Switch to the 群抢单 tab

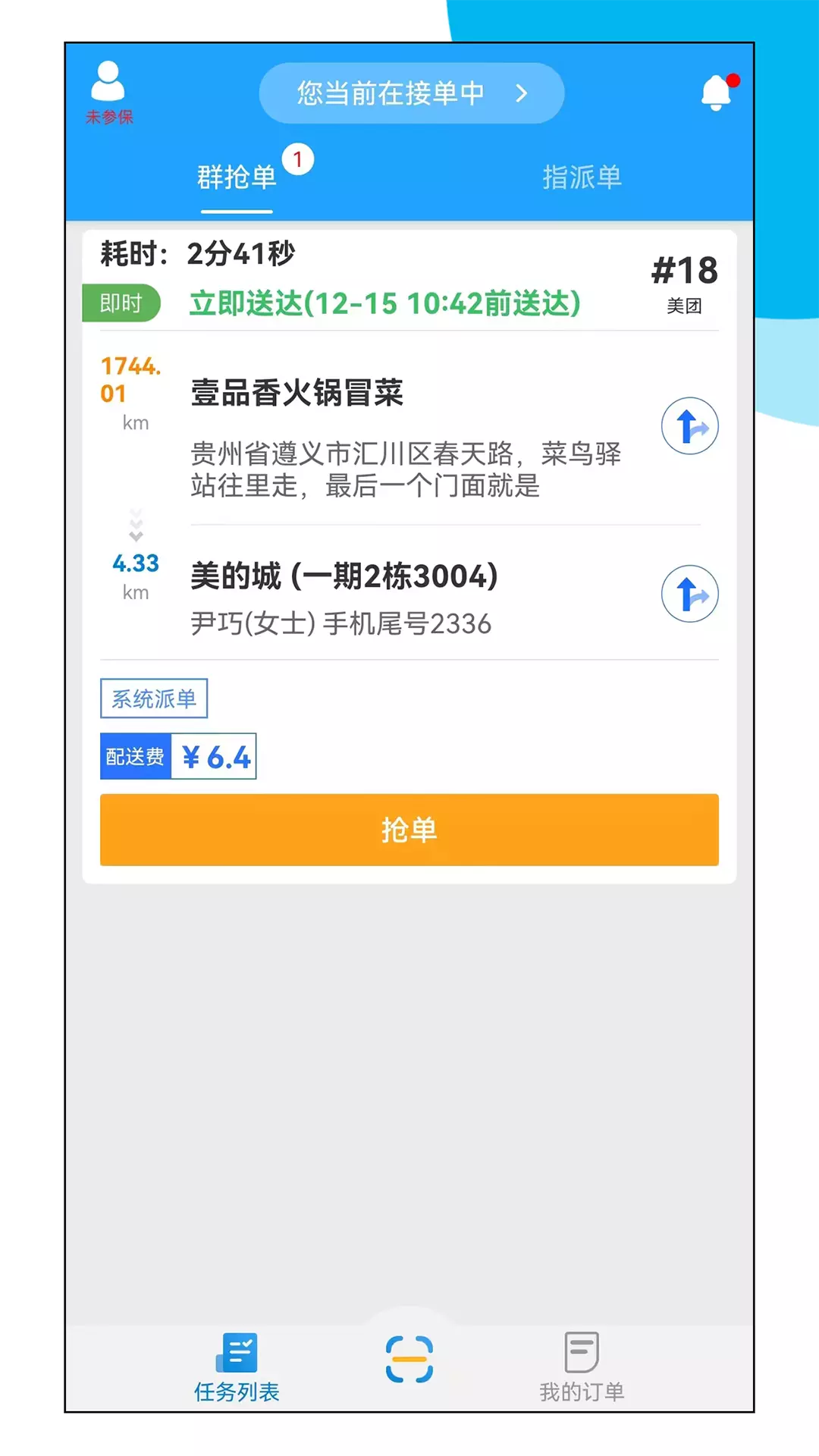tap(237, 177)
